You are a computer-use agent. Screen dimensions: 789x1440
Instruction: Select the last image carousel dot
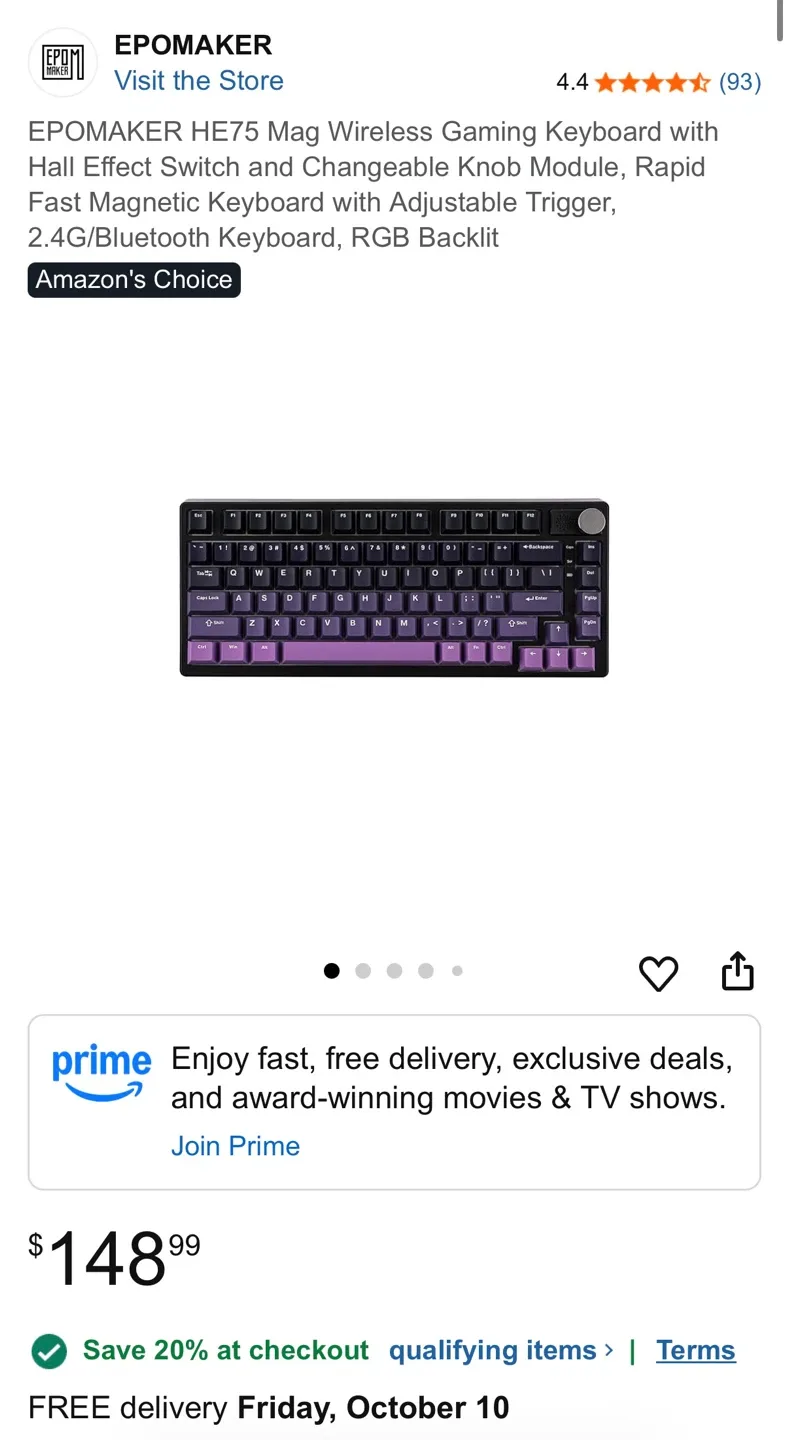click(457, 970)
